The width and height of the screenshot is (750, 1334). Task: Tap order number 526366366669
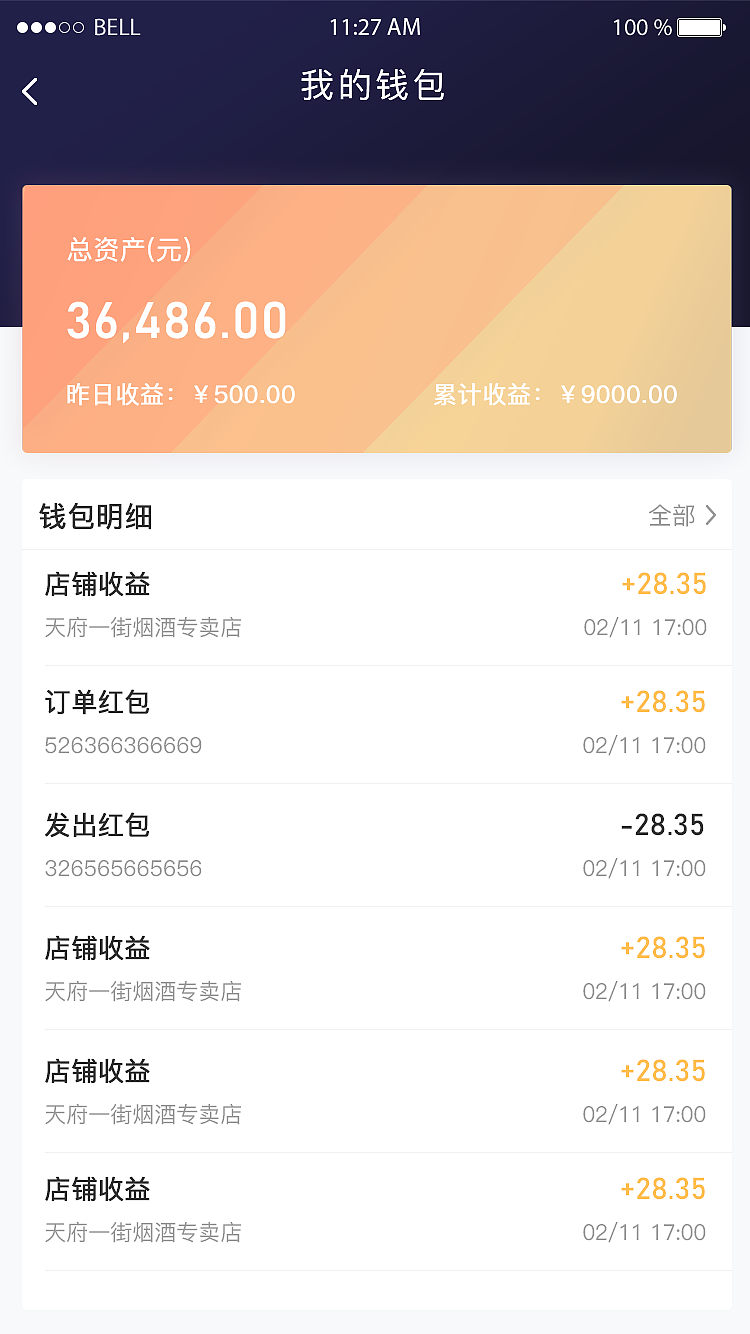(x=124, y=745)
